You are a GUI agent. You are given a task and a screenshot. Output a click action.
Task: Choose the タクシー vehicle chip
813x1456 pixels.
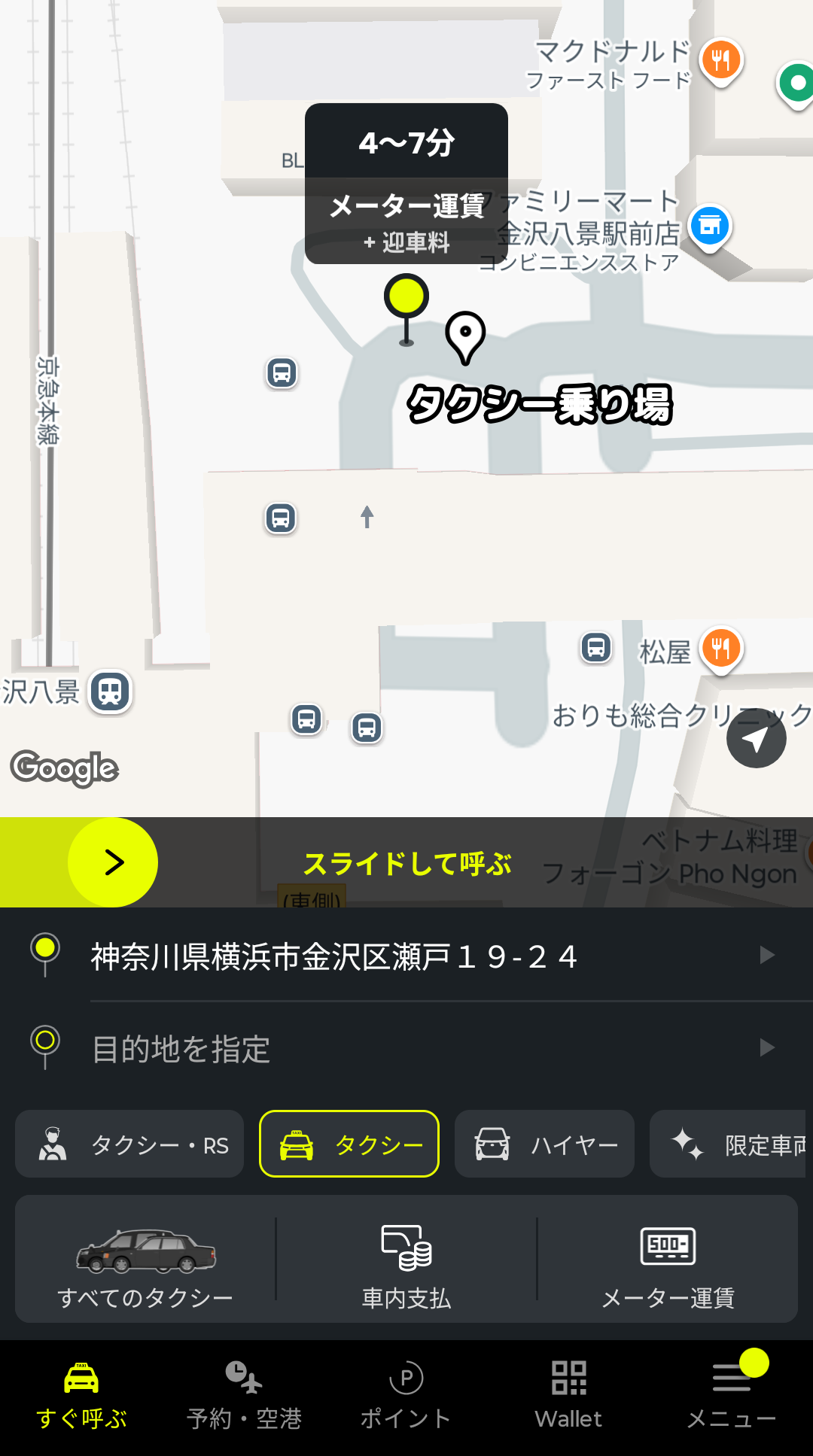pyautogui.click(x=349, y=1144)
